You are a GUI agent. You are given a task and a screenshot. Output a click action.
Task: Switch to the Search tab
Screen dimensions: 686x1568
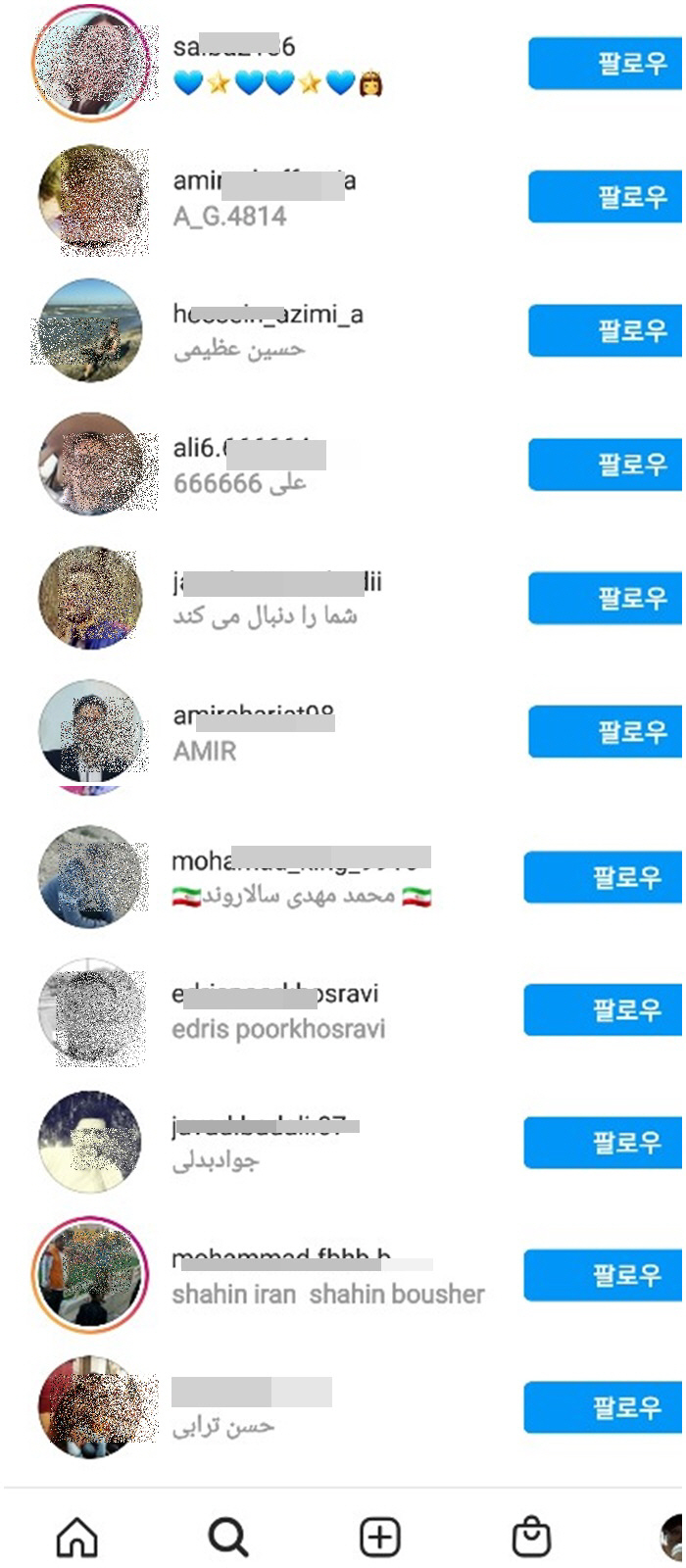point(228,1538)
